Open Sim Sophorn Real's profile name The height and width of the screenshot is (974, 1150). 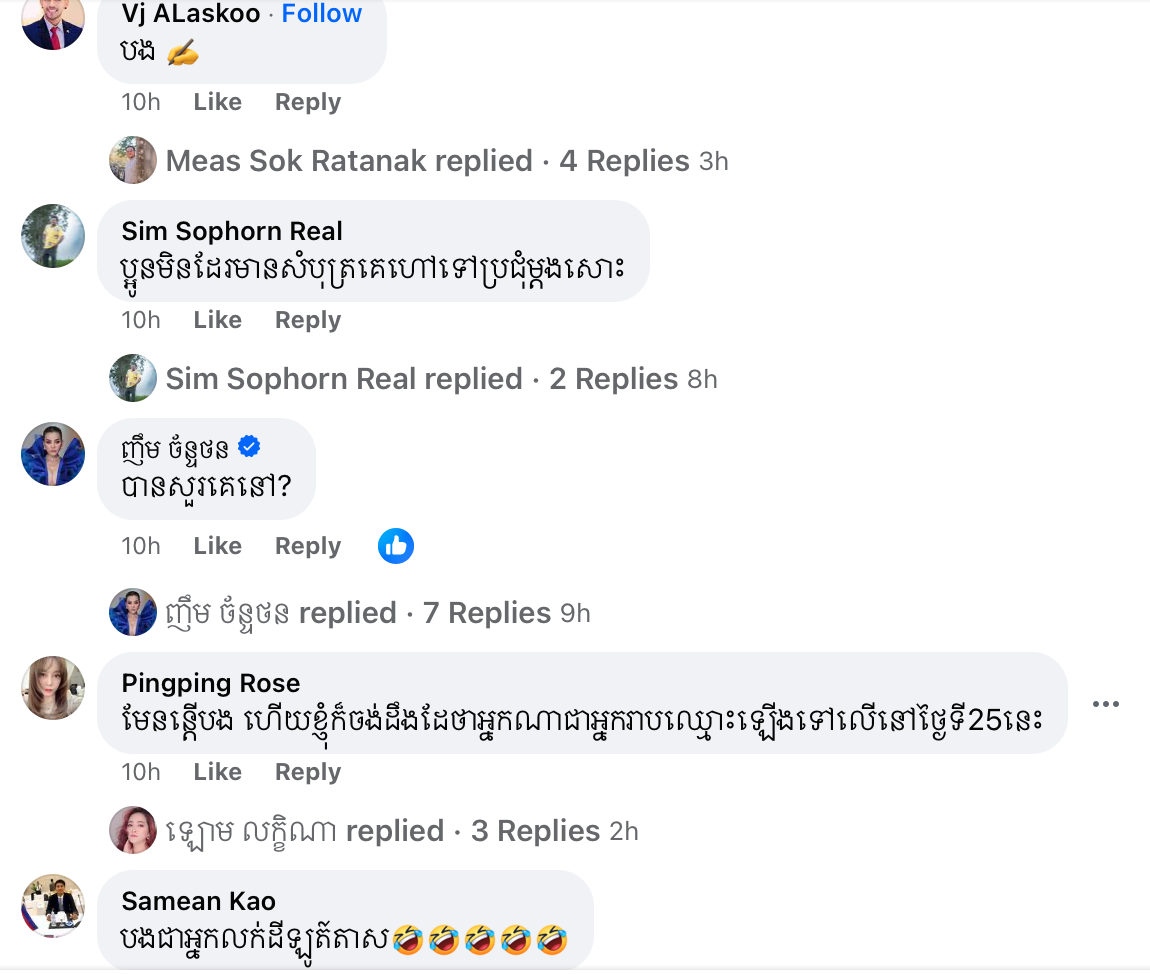click(231, 231)
